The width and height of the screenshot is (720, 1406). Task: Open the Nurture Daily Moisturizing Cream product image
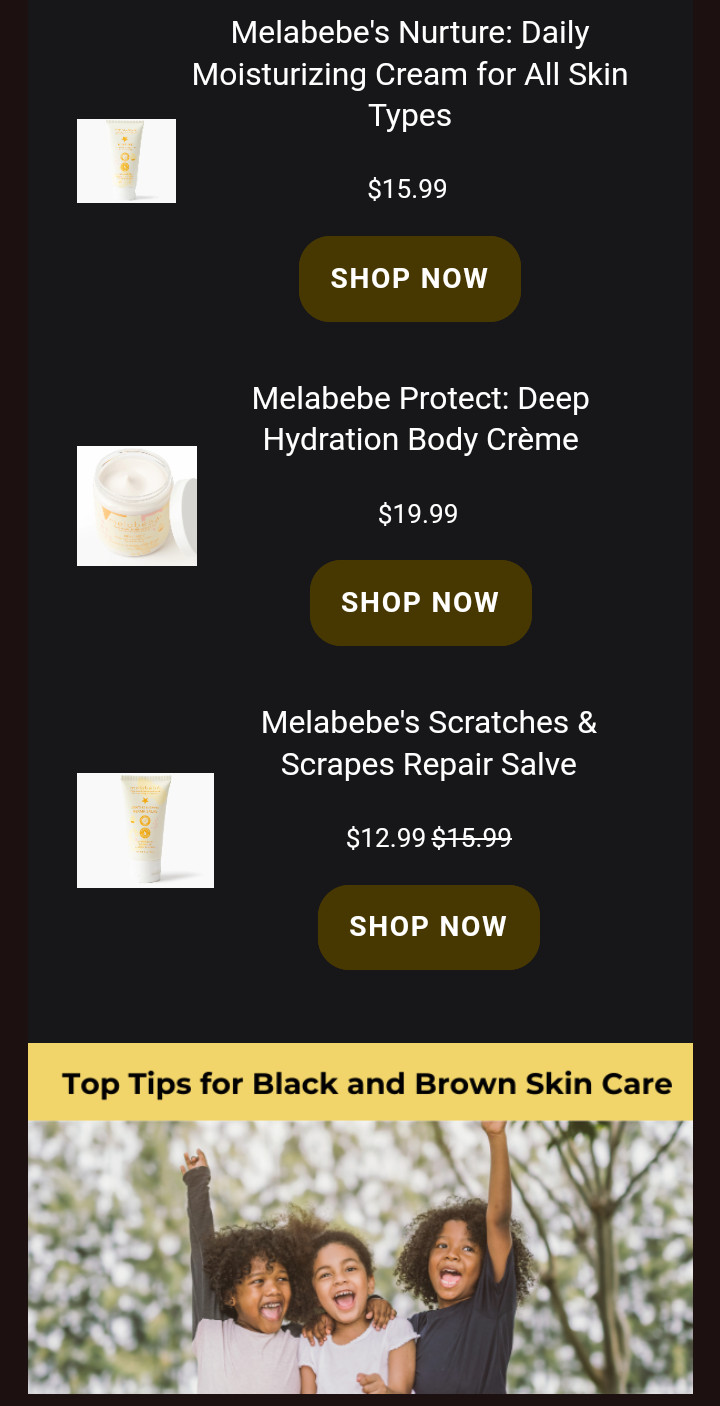coord(126,161)
